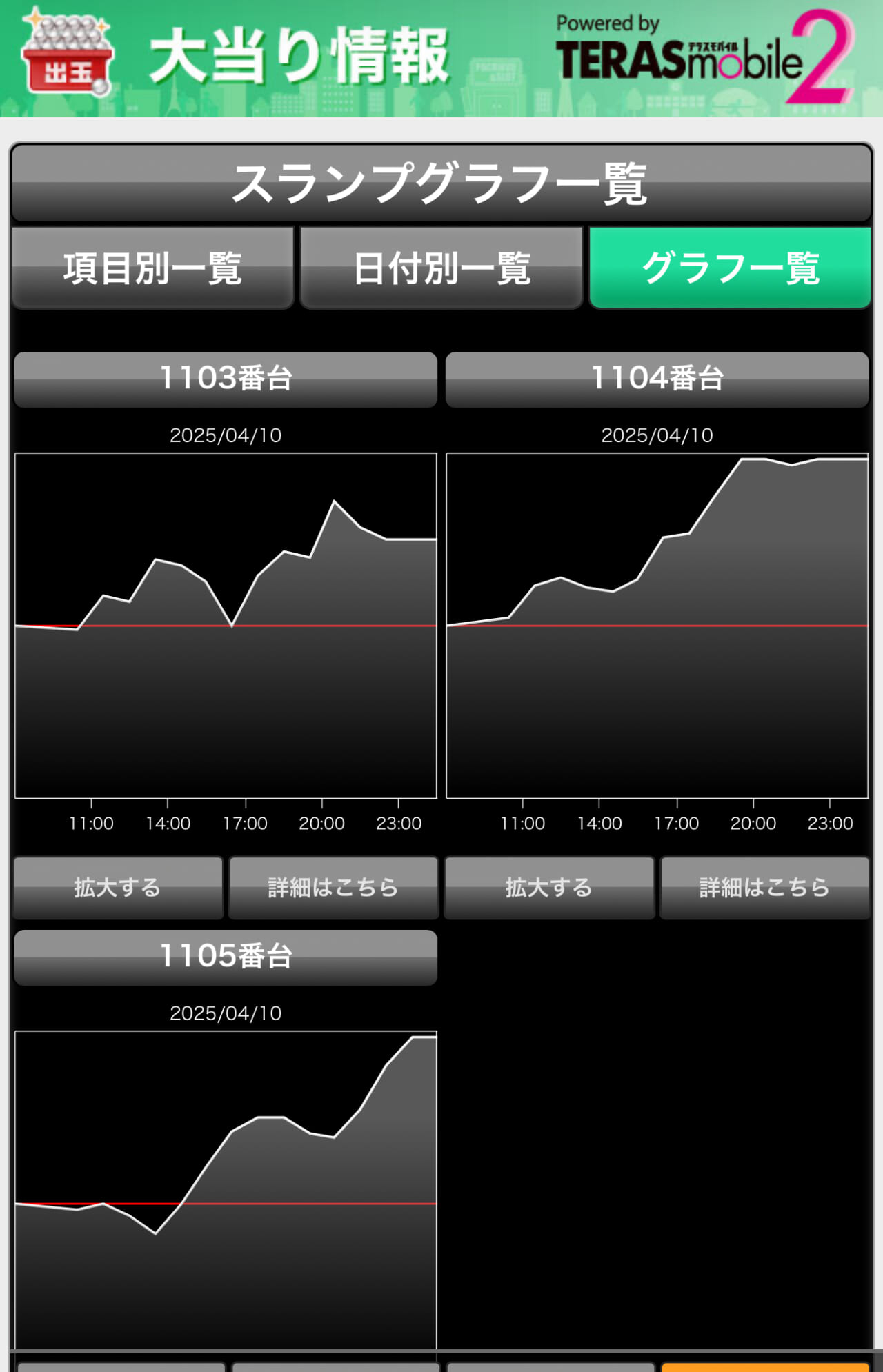
Task: Enlarge the graph for machine 1104
Action: click(549, 887)
